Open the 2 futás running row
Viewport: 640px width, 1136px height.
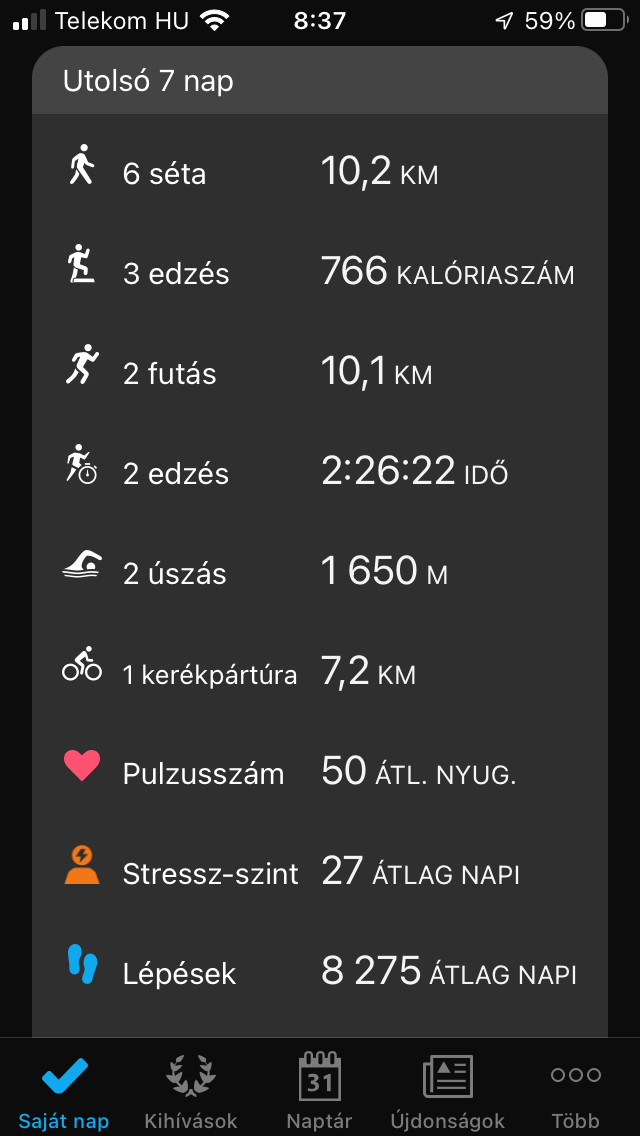[320, 373]
